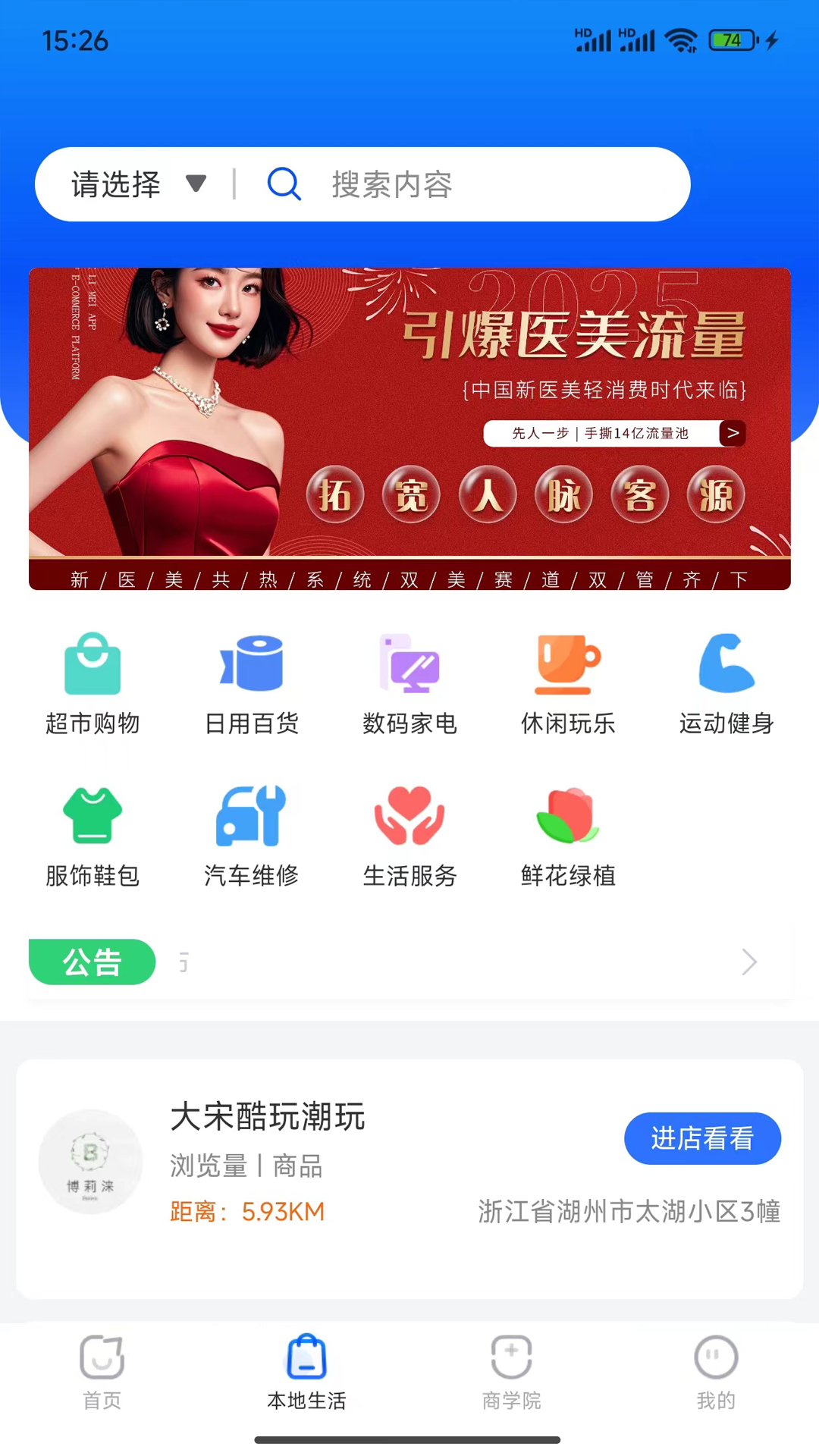Viewport: 819px width, 1456px height.
Task: Tap 进店看看 for 大宋酷玩潮玩
Action: pyautogui.click(x=702, y=1138)
